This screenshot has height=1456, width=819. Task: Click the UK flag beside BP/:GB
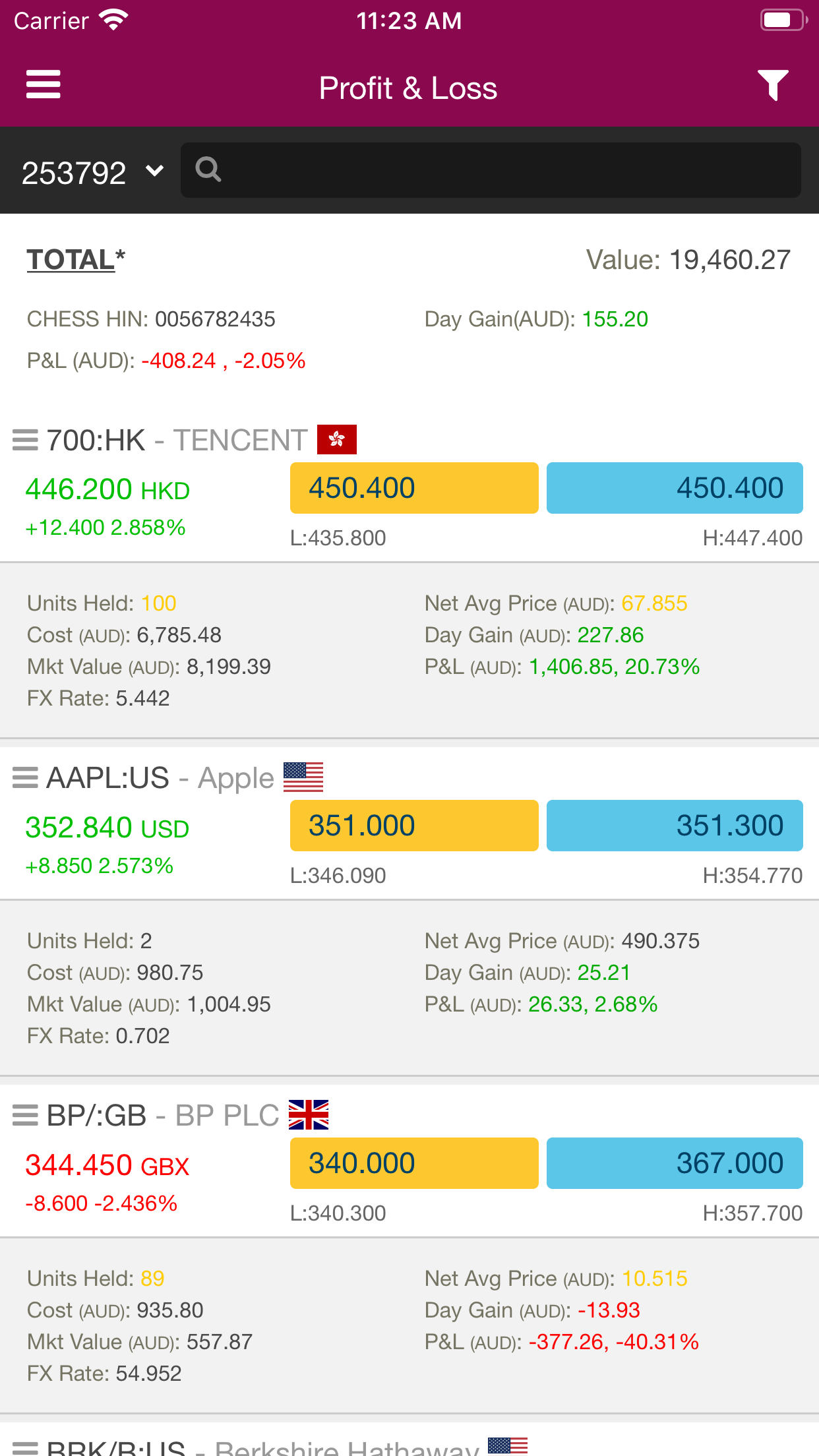tap(308, 1114)
